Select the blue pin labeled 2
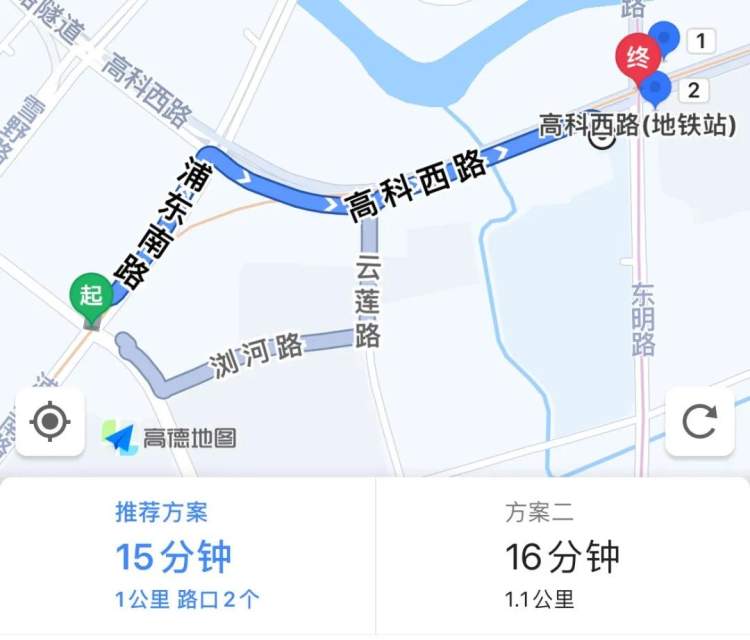Viewport: 750px width, 640px height. 656,88
